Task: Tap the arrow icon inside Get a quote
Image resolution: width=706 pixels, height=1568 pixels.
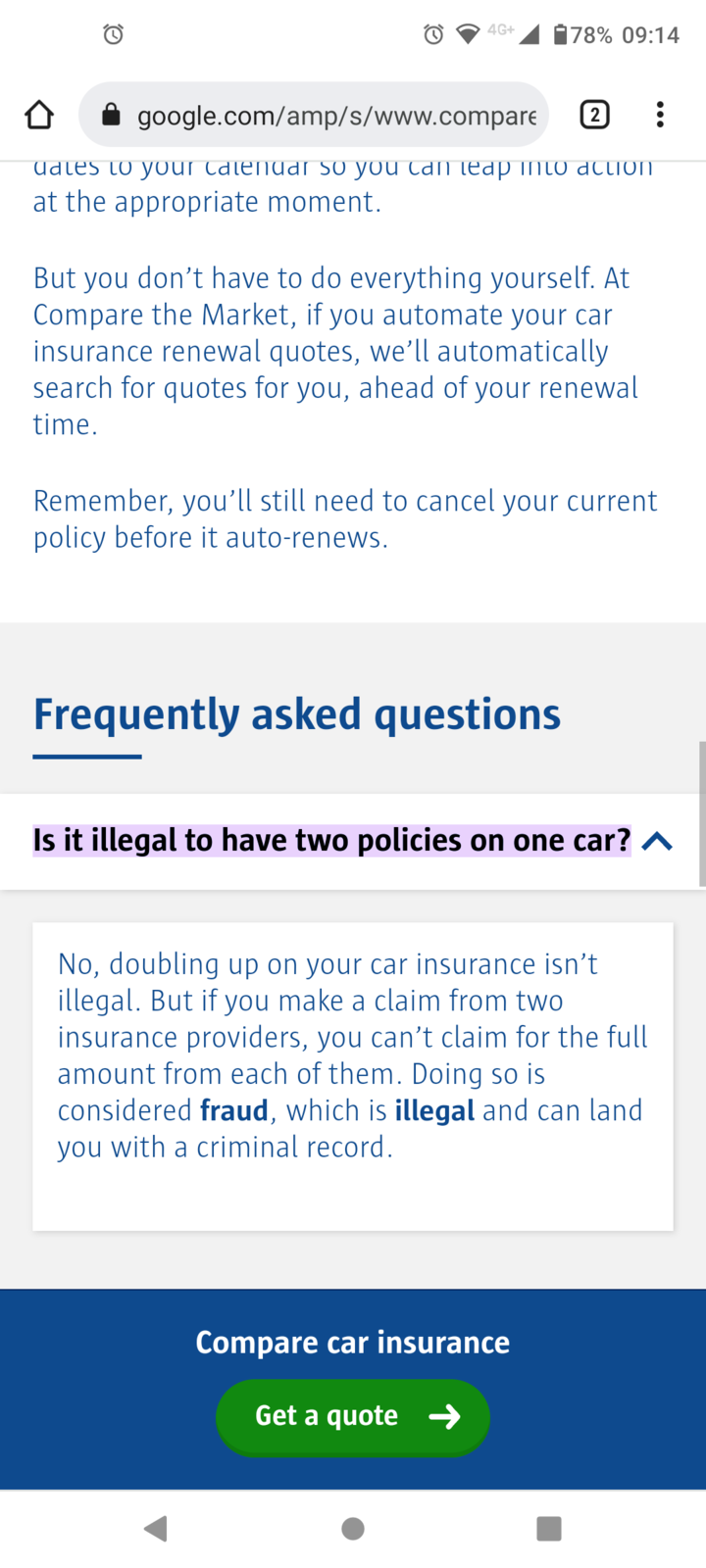Action: click(x=446, y=1417)
